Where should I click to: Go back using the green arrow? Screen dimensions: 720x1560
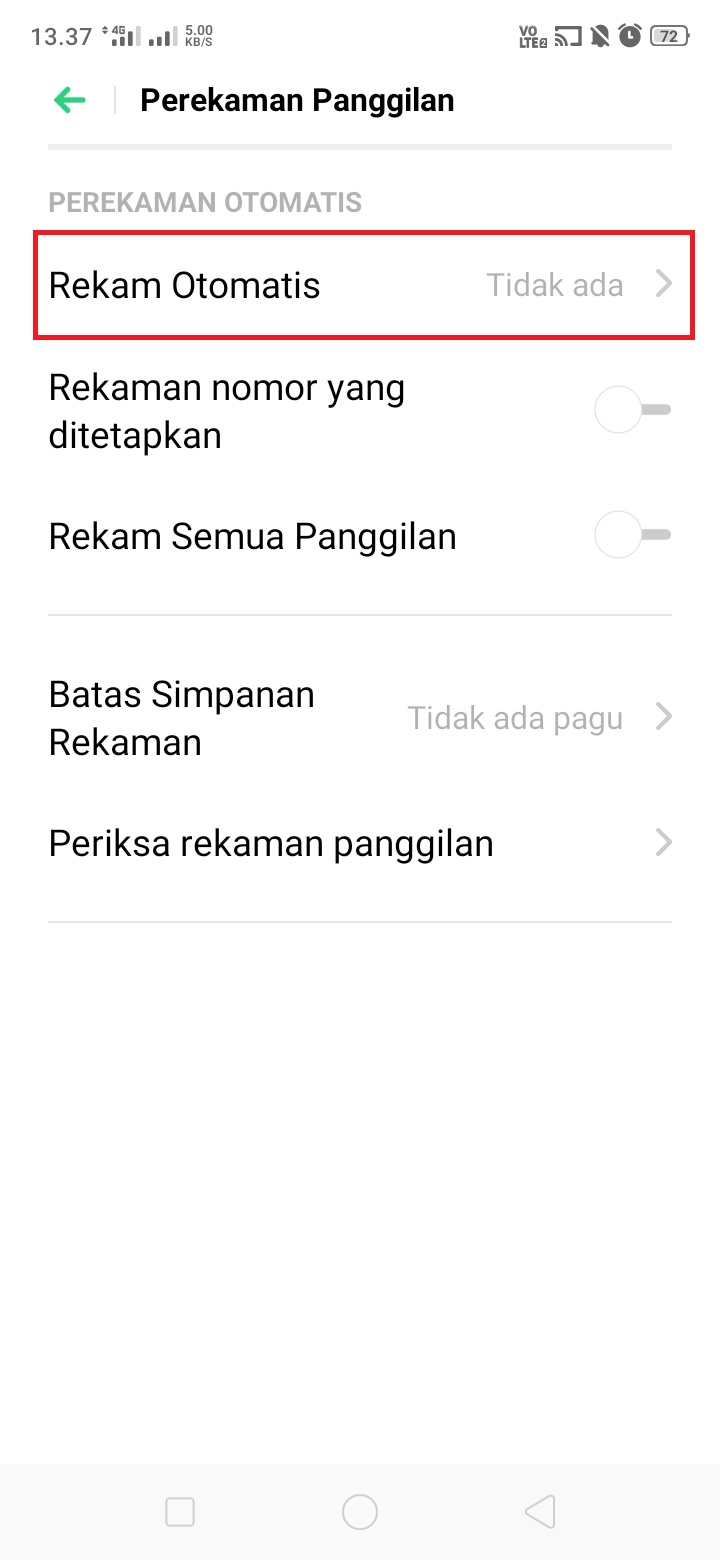click(x=70, y=100)
